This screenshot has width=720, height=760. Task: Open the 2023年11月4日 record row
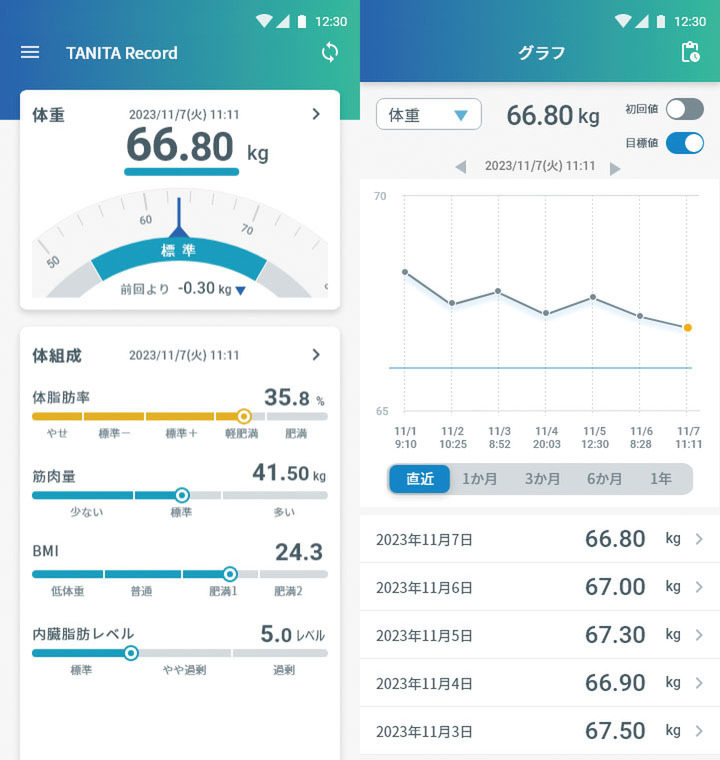tap(540, 683)
